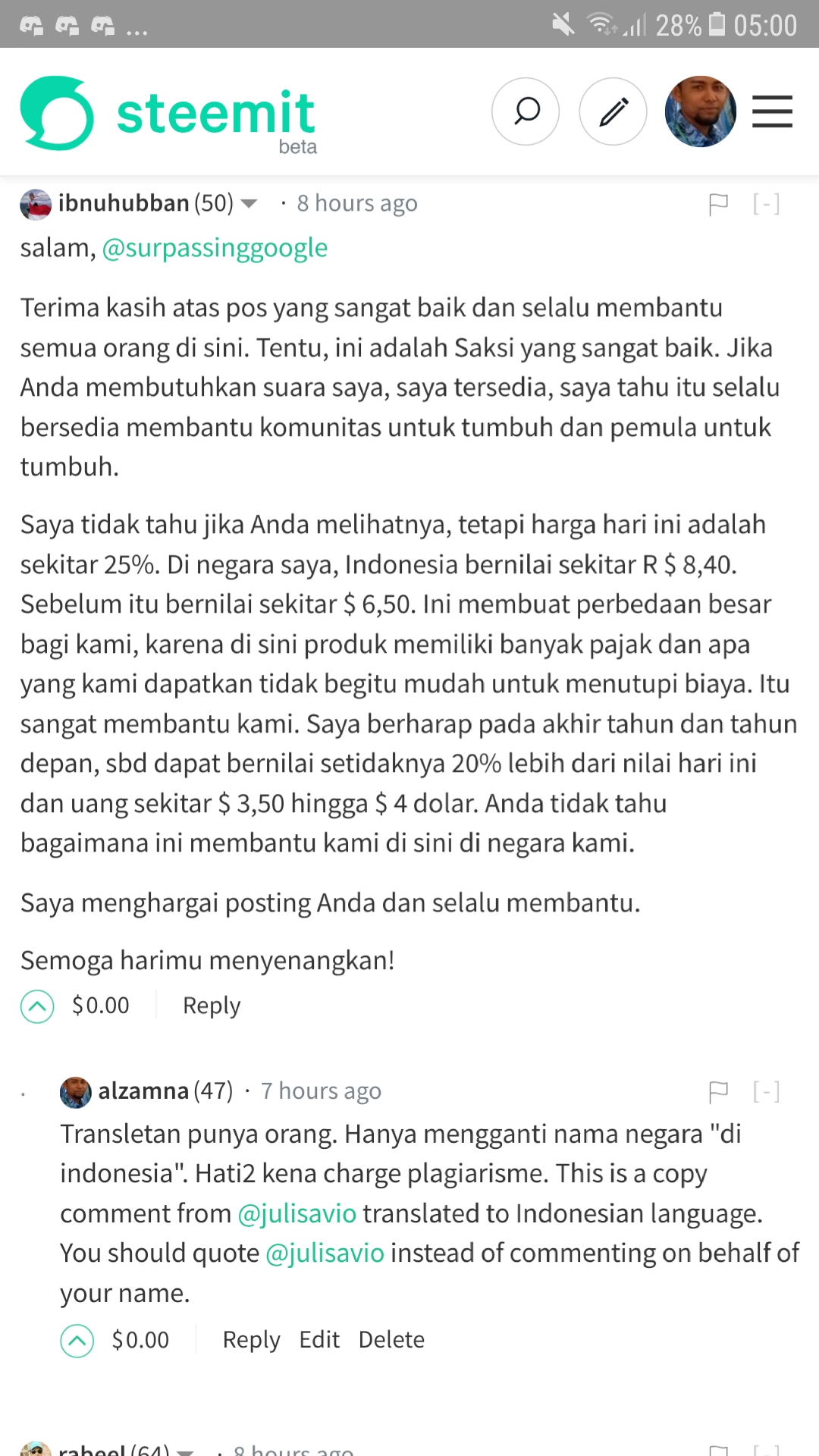Collapse ibnuhubban's comment with [-]
819x1456 pixels.
coord(766,204)
